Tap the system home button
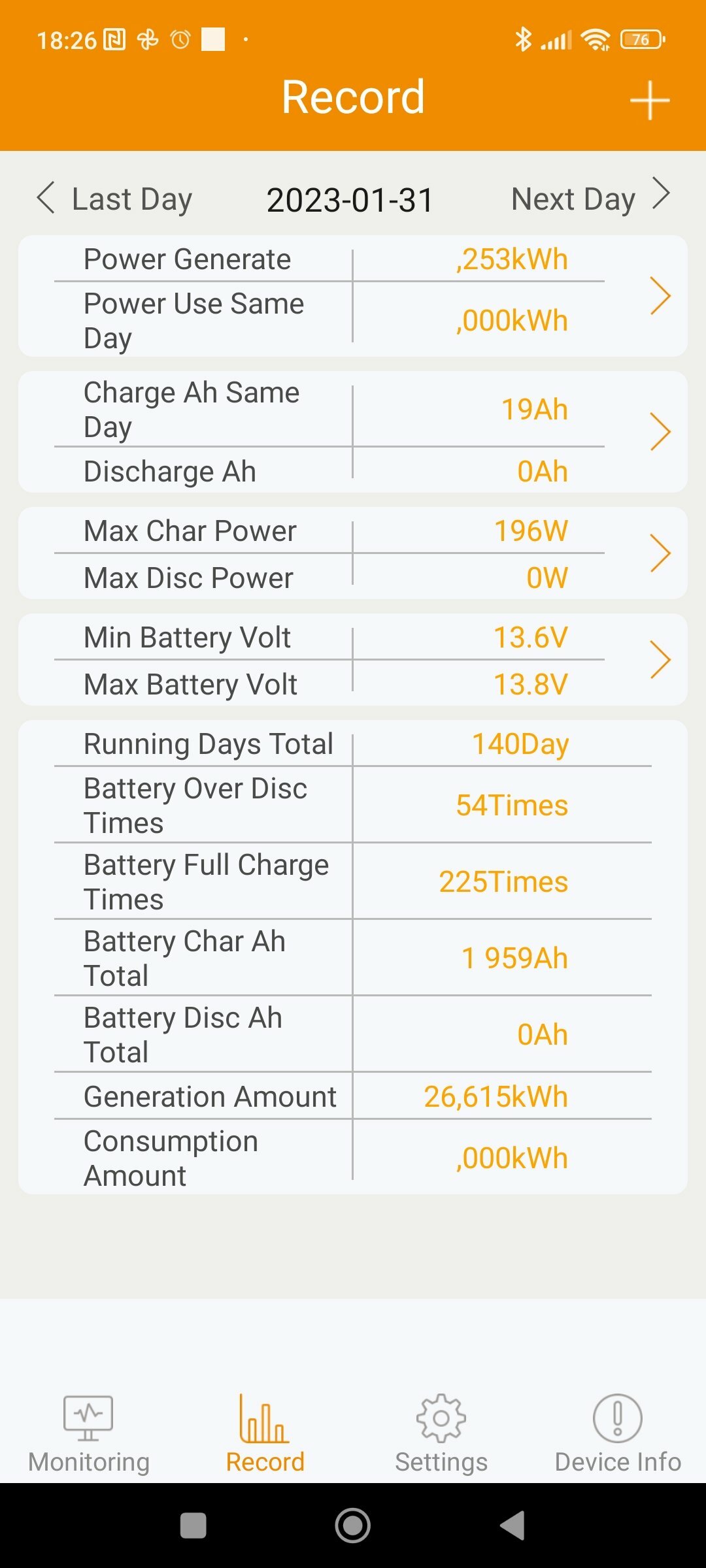The height and width of the screenshot is (1568, 706). tap(353, 1526)
